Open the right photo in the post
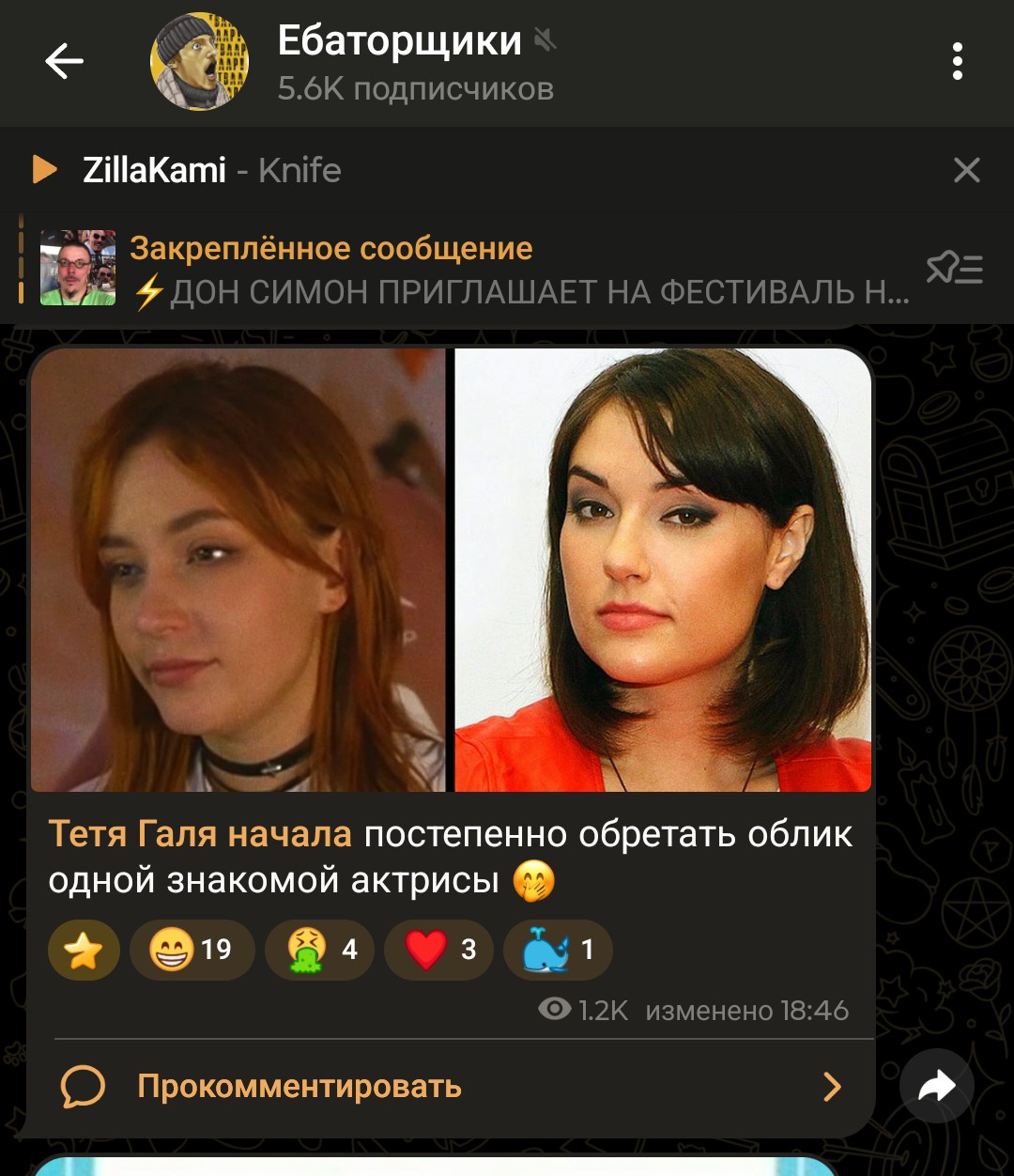The image size is (1014, 1176). tap(663, 570)
